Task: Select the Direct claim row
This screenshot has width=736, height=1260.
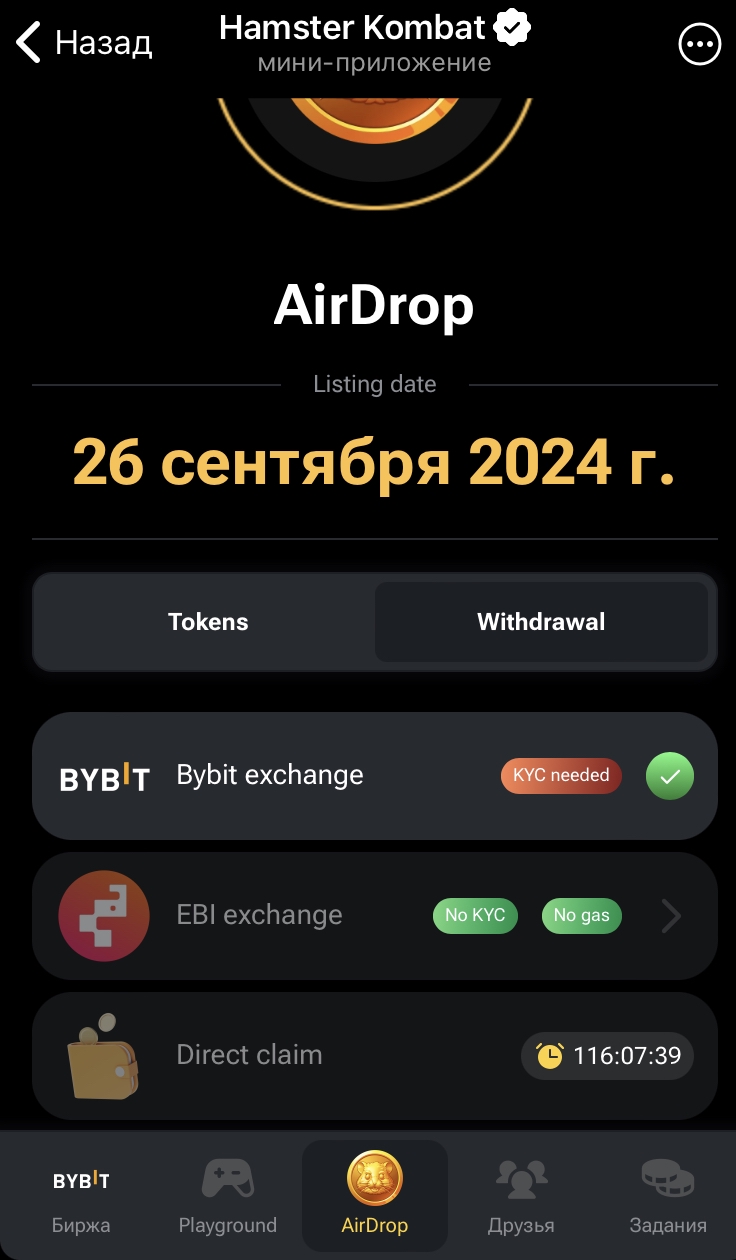Action: point(374,1055)
